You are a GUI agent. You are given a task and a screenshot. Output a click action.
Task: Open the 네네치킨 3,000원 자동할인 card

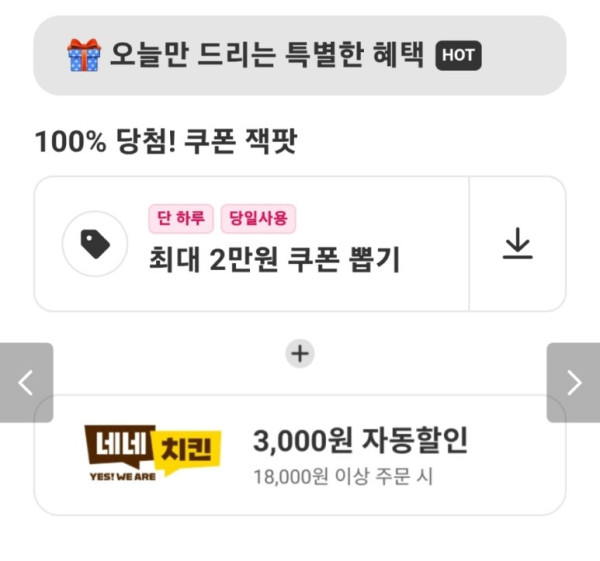coord(300,455)
